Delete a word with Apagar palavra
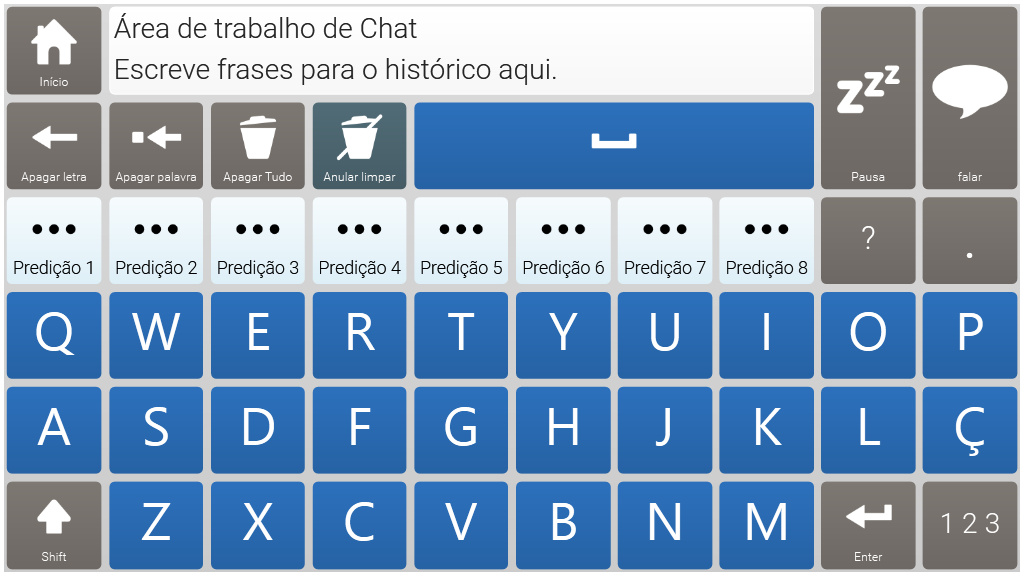Image resolution: width=1024 pixels, height=576 pixels. tap(156, 146)
